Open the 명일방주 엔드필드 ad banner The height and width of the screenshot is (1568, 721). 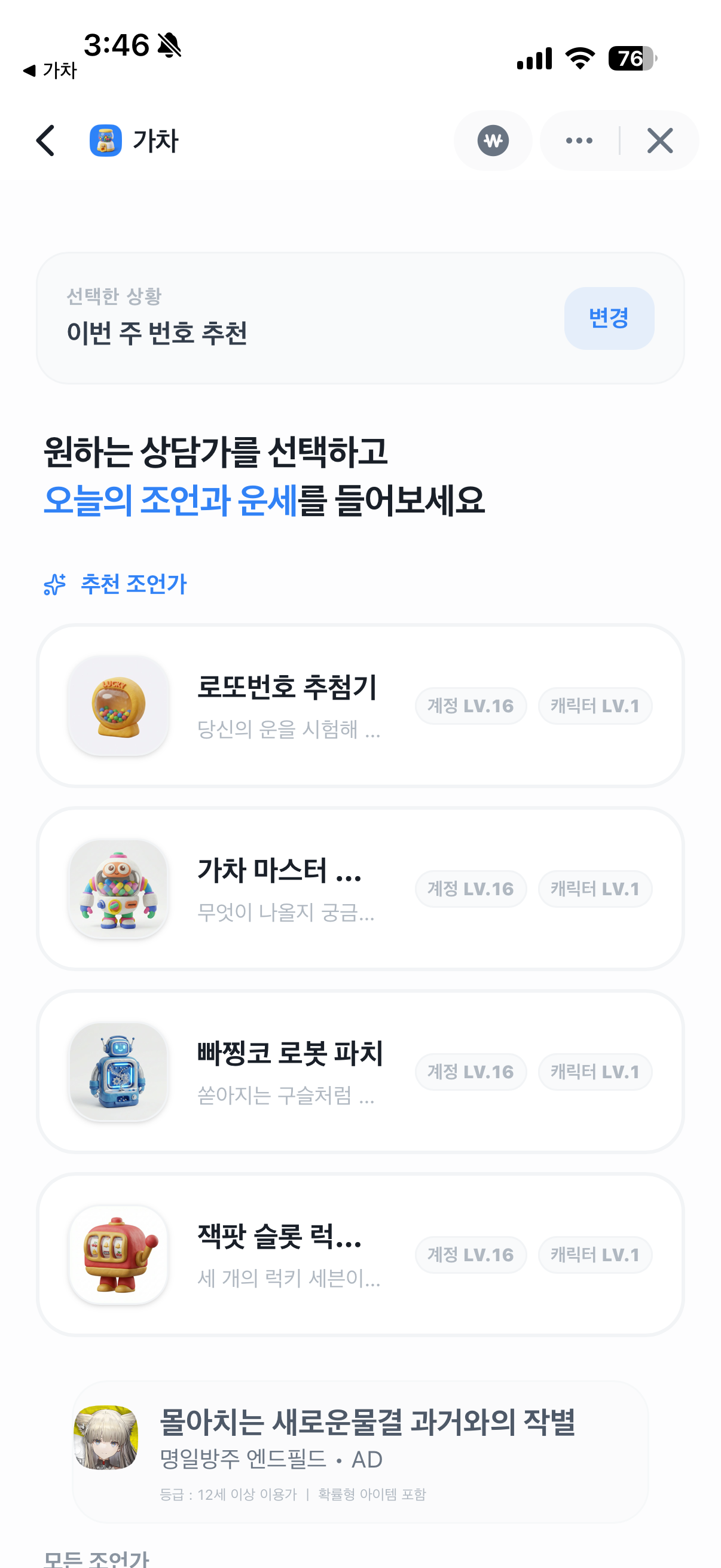(x=360, y=1451)
